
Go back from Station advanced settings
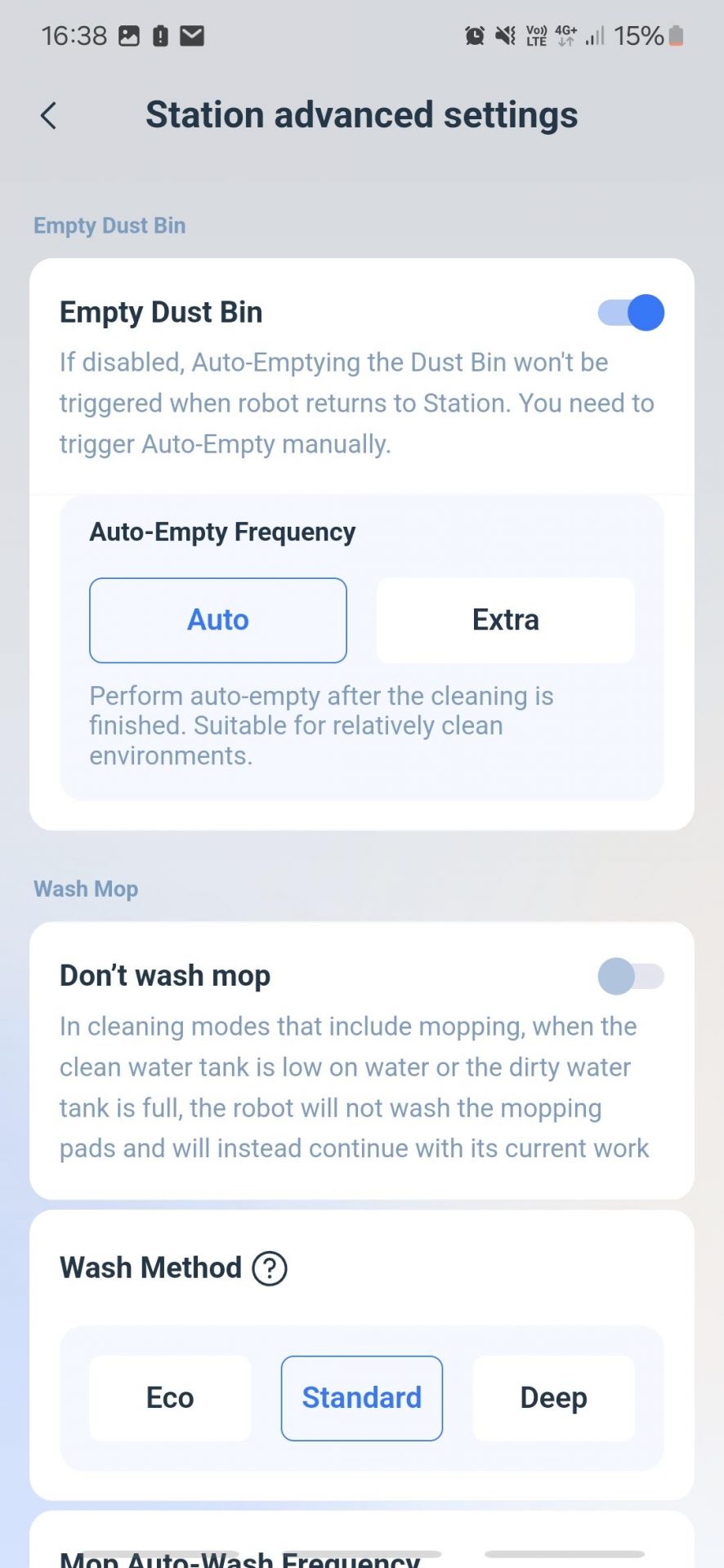pos(48,116)
